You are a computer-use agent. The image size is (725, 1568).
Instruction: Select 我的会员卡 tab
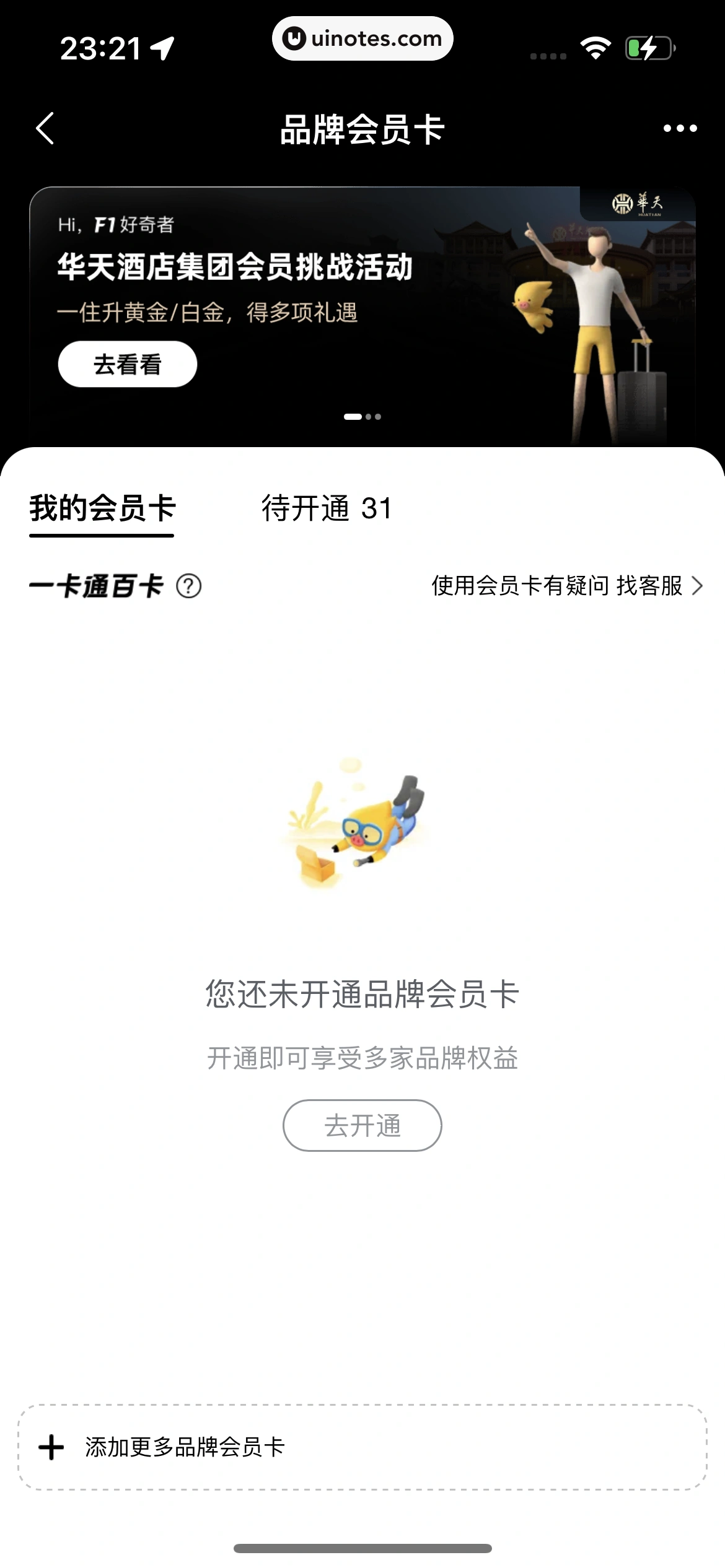[x=102, y=508]
